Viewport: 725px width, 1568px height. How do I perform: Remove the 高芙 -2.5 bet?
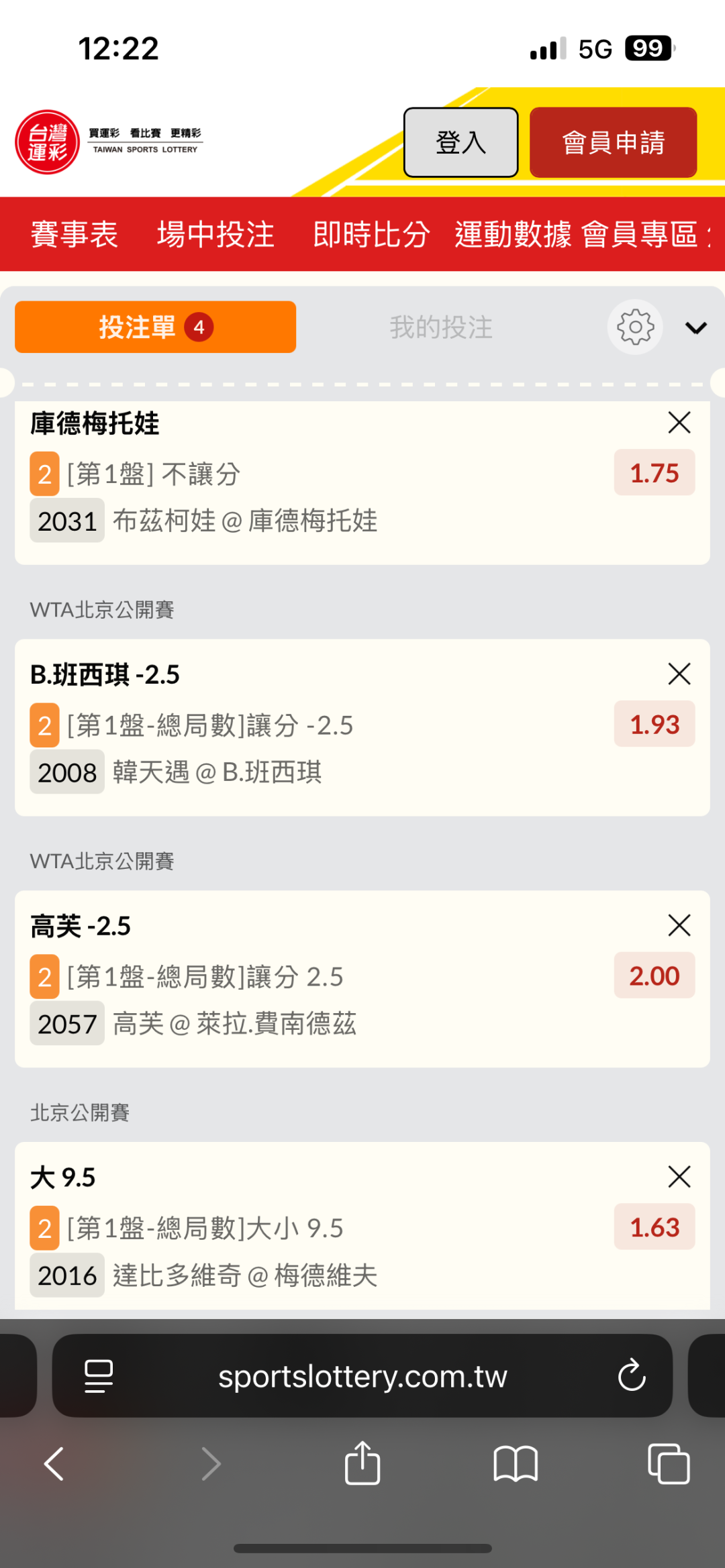(x=679, y=925)
